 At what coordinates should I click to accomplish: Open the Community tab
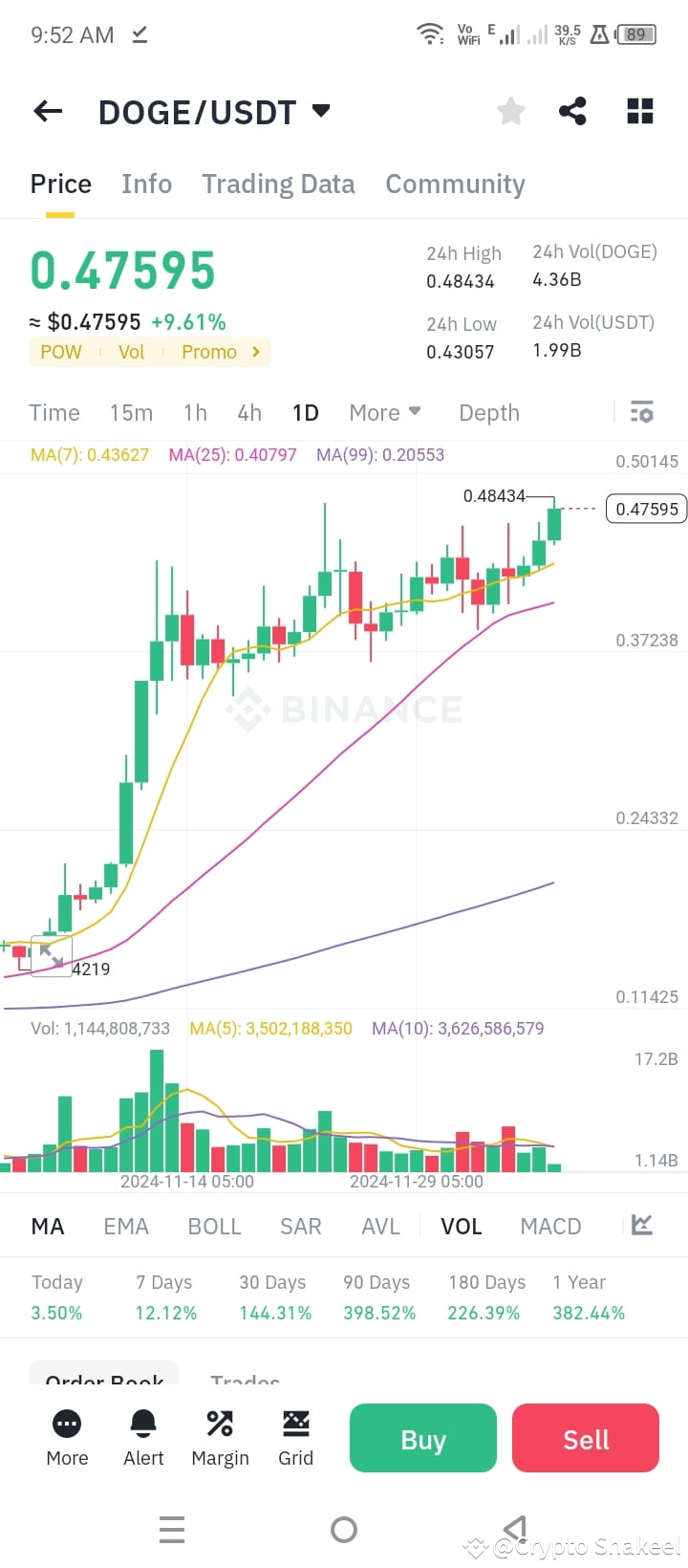455,184
